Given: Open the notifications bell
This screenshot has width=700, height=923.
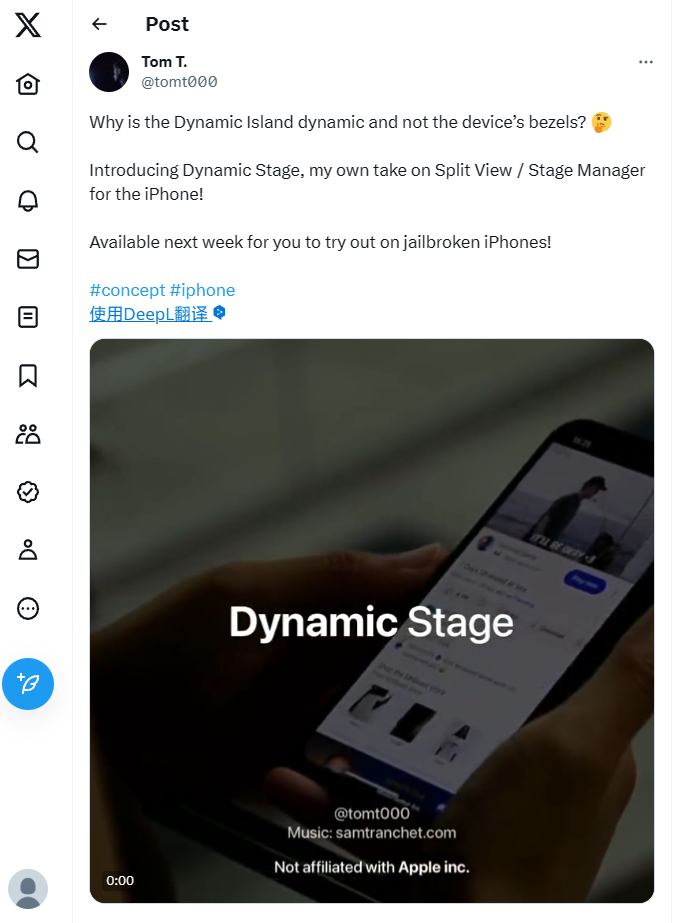Looking at the screenshot, I should 28,200.
